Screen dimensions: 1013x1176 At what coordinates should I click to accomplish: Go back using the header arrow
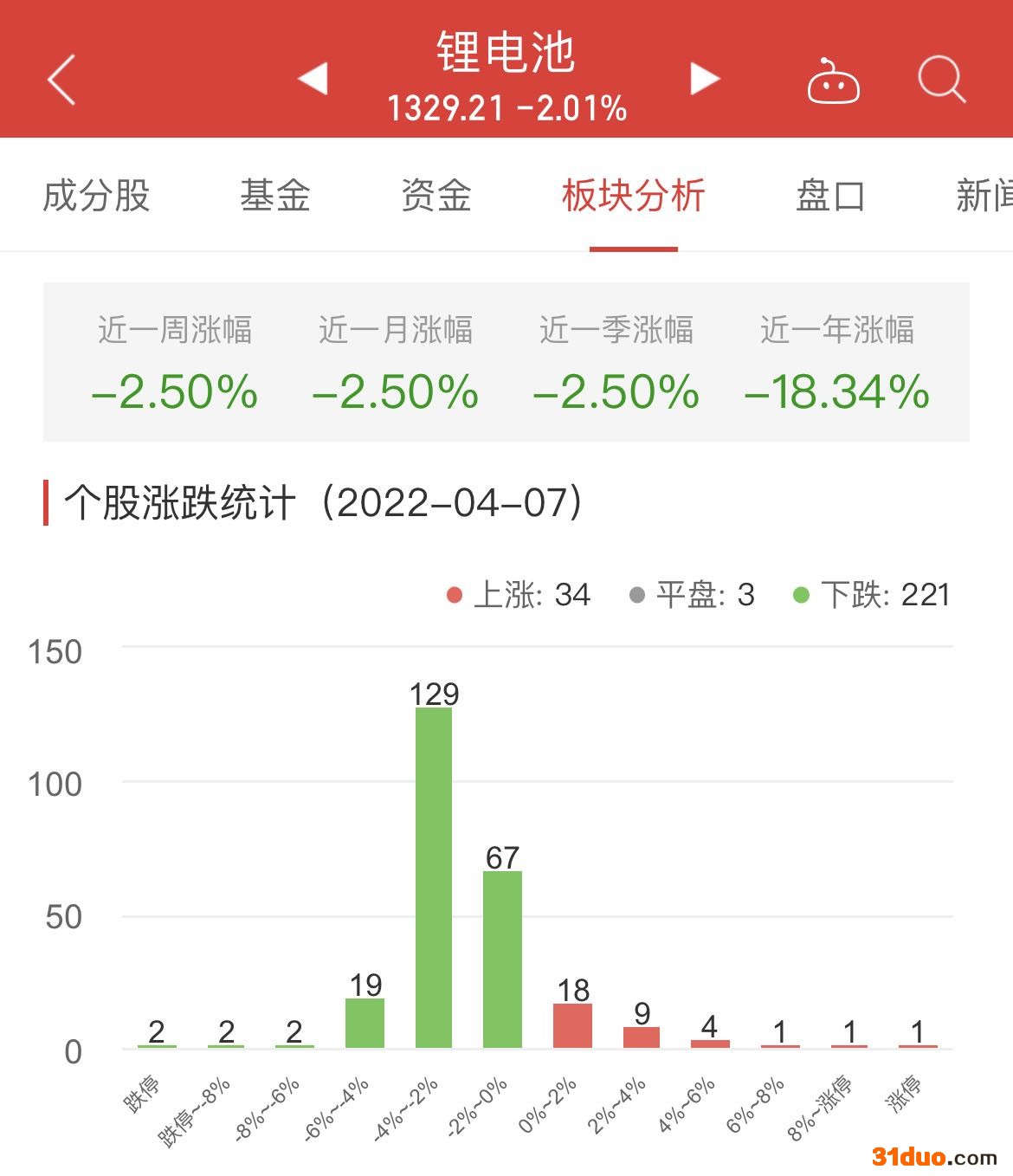pyautogui.click(x=61, y=79)
